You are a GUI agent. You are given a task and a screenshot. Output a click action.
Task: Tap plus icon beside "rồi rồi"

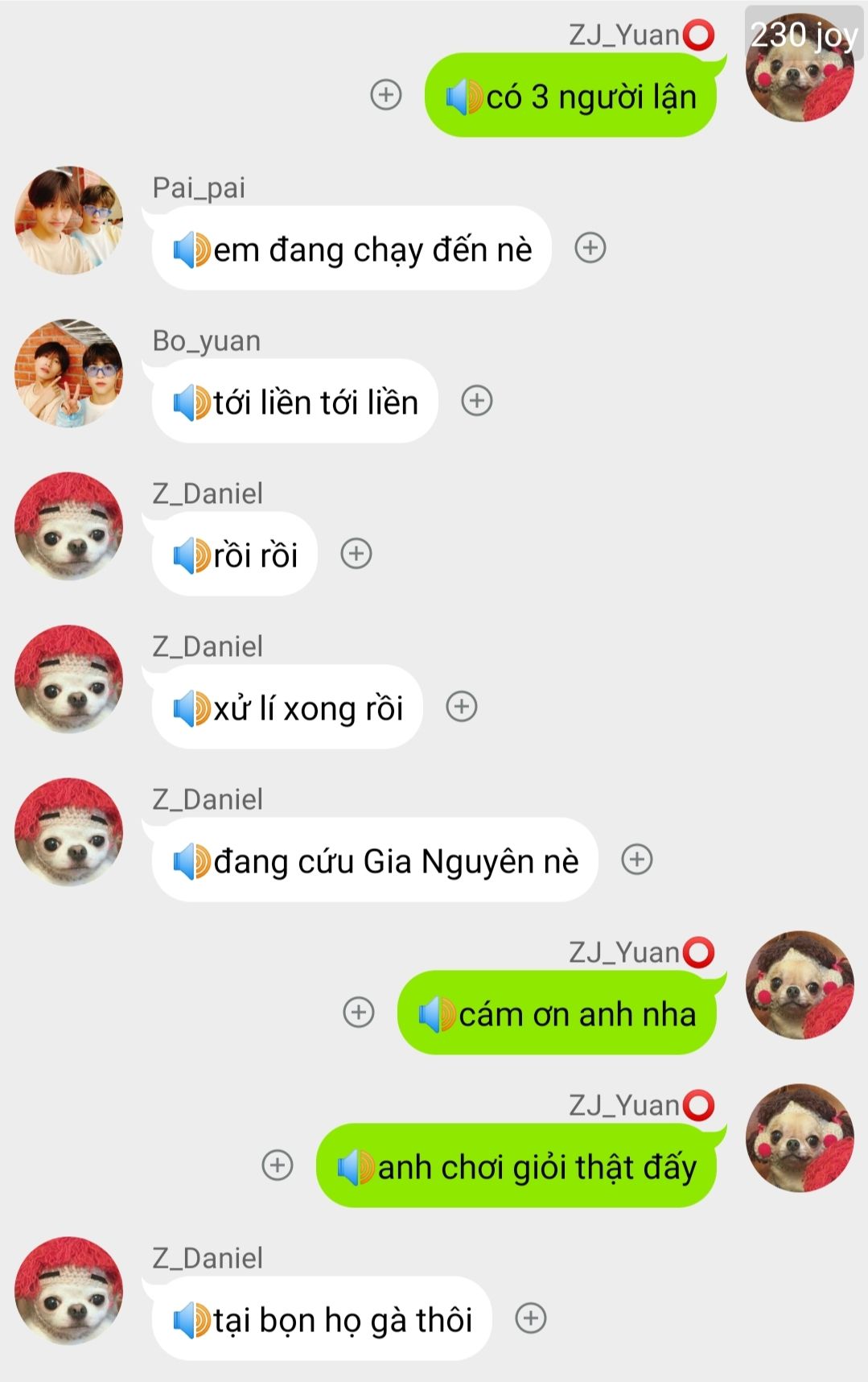pyautogui.click(x=356, y=554)
